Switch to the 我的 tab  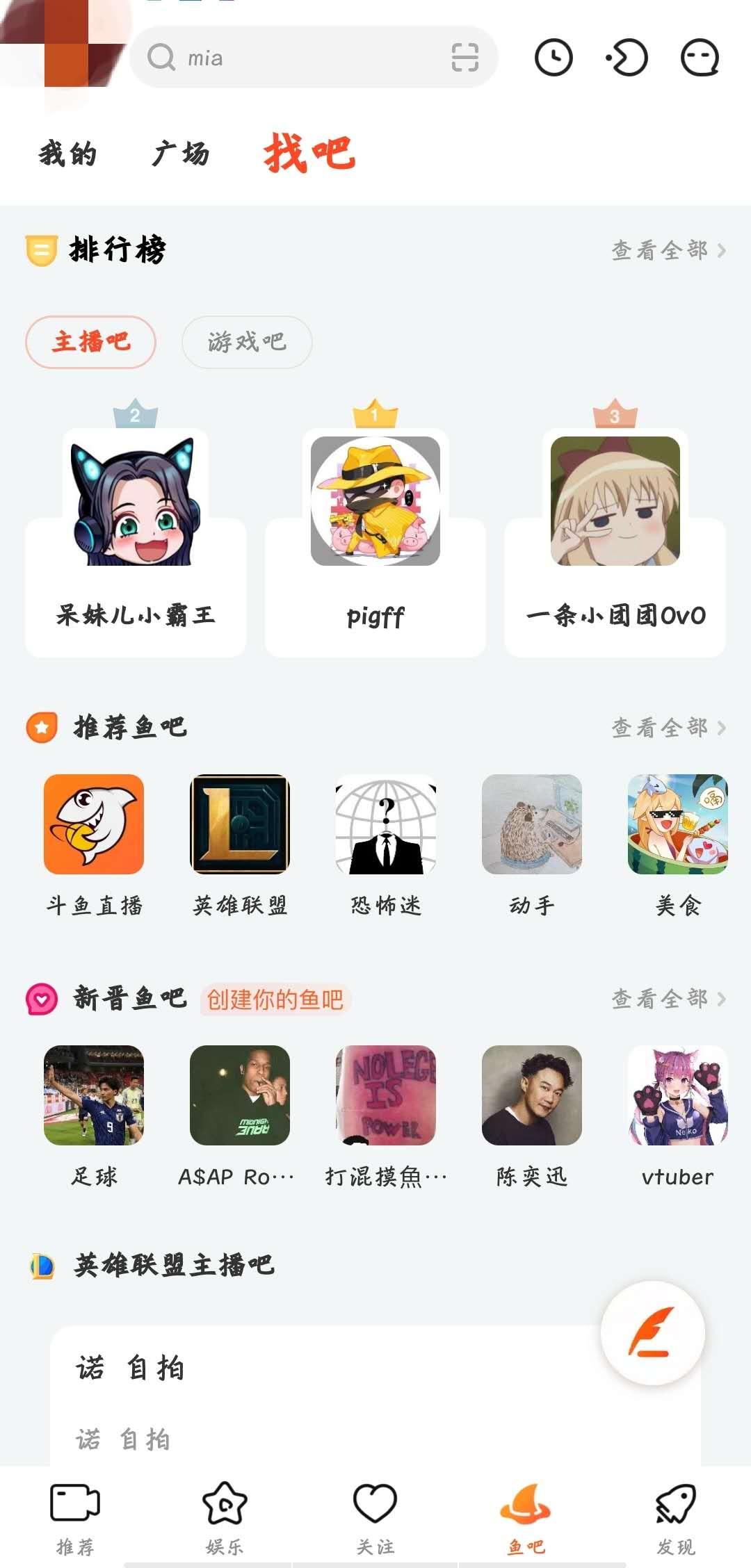(67, 154)
